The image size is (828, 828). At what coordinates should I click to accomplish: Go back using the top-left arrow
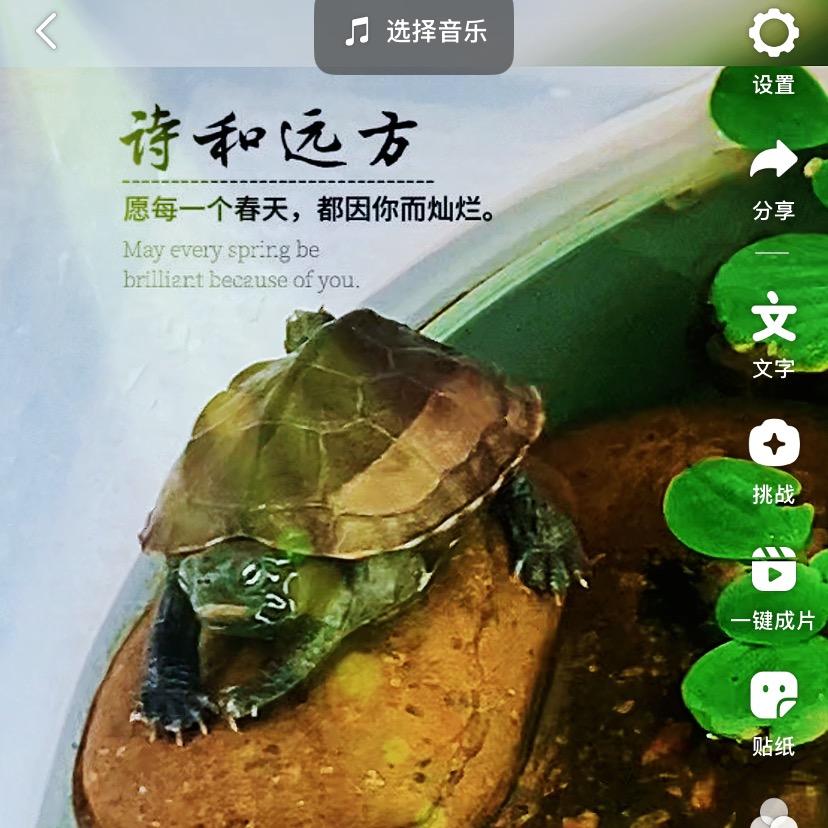coord(46,32)
